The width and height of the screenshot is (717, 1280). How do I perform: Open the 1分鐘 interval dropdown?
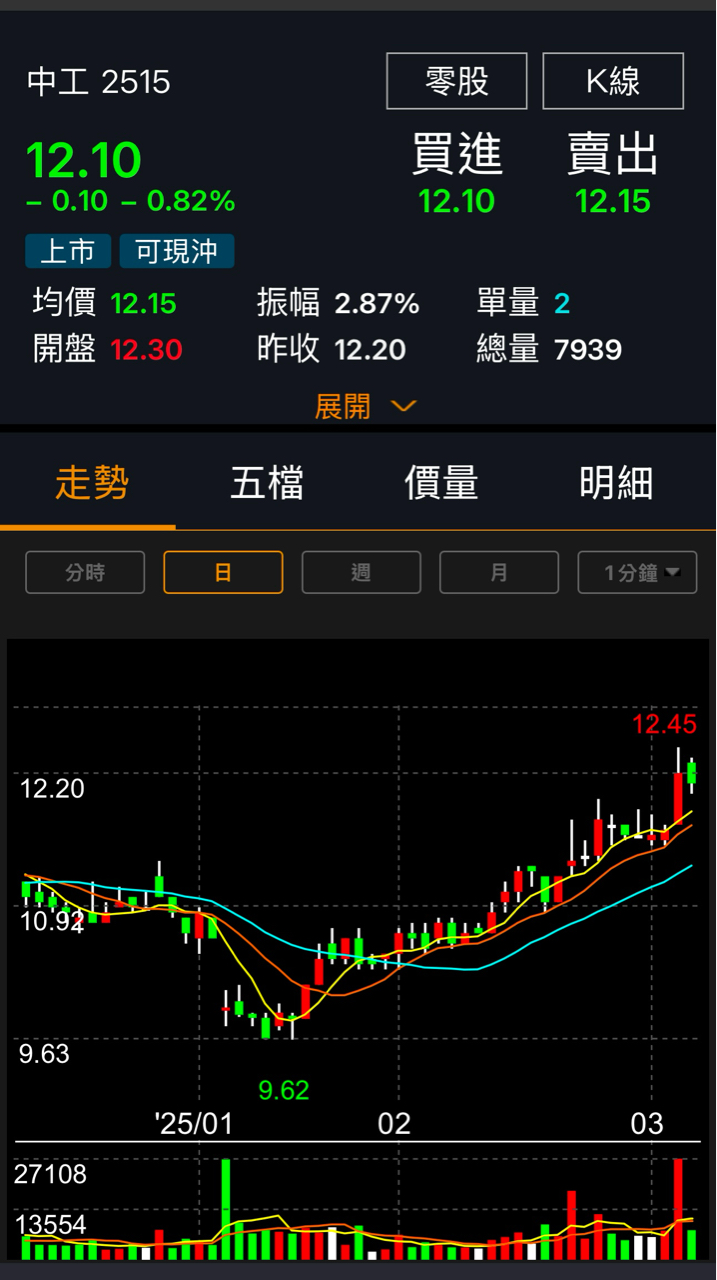637,573
